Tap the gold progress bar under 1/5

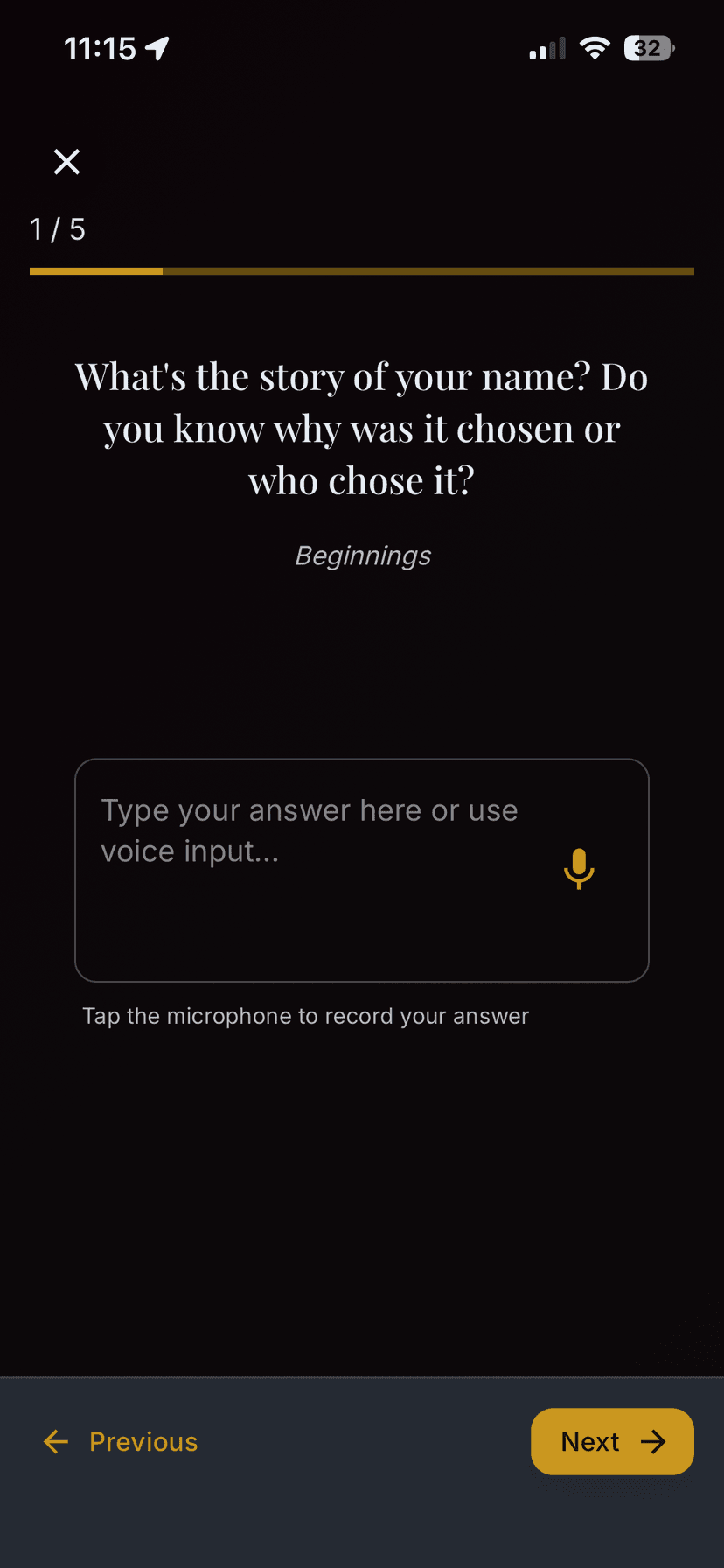coord(96,271)
